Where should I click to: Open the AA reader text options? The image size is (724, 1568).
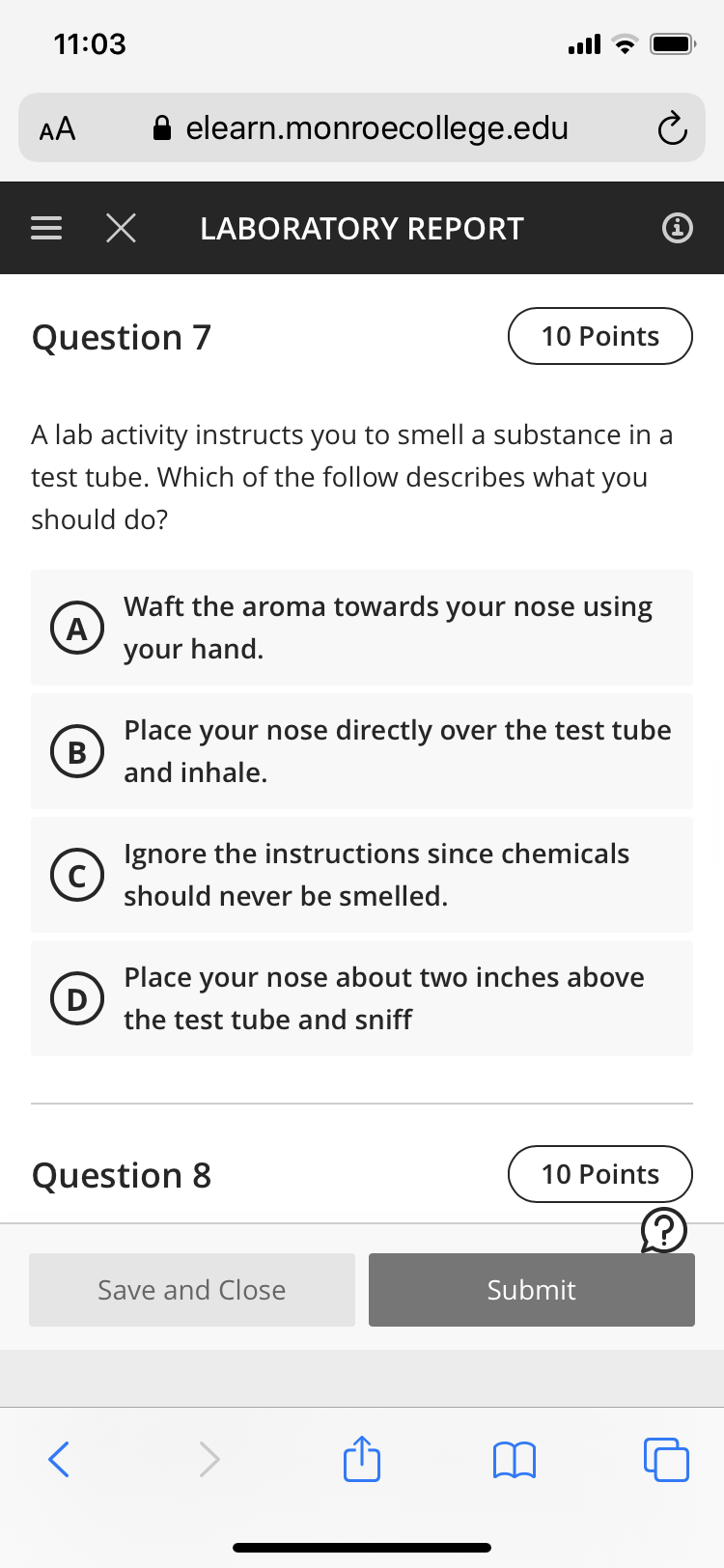[x=58, y=128]
